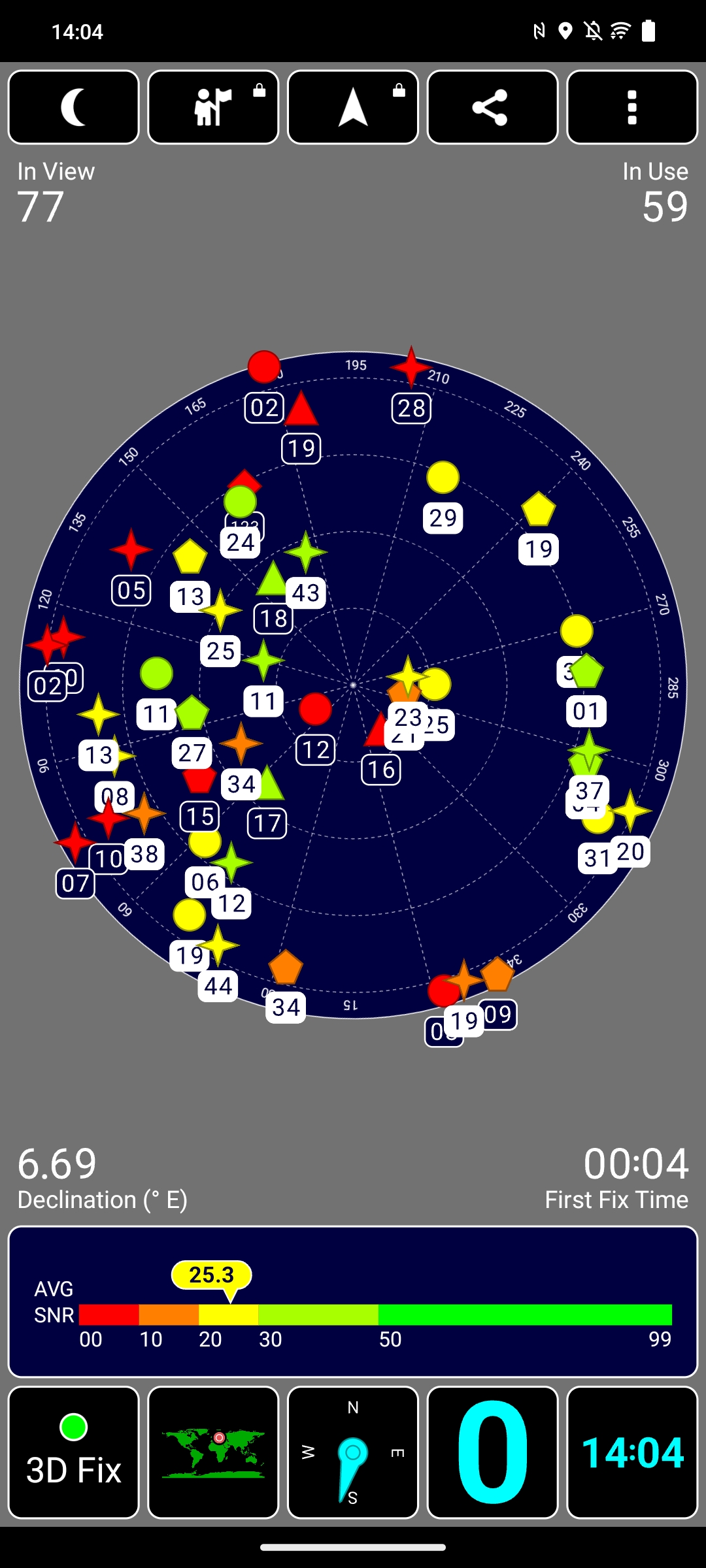Open the locked navigation arrow feature
Viewport: 706px width, 1568px height.
(353, 107)
